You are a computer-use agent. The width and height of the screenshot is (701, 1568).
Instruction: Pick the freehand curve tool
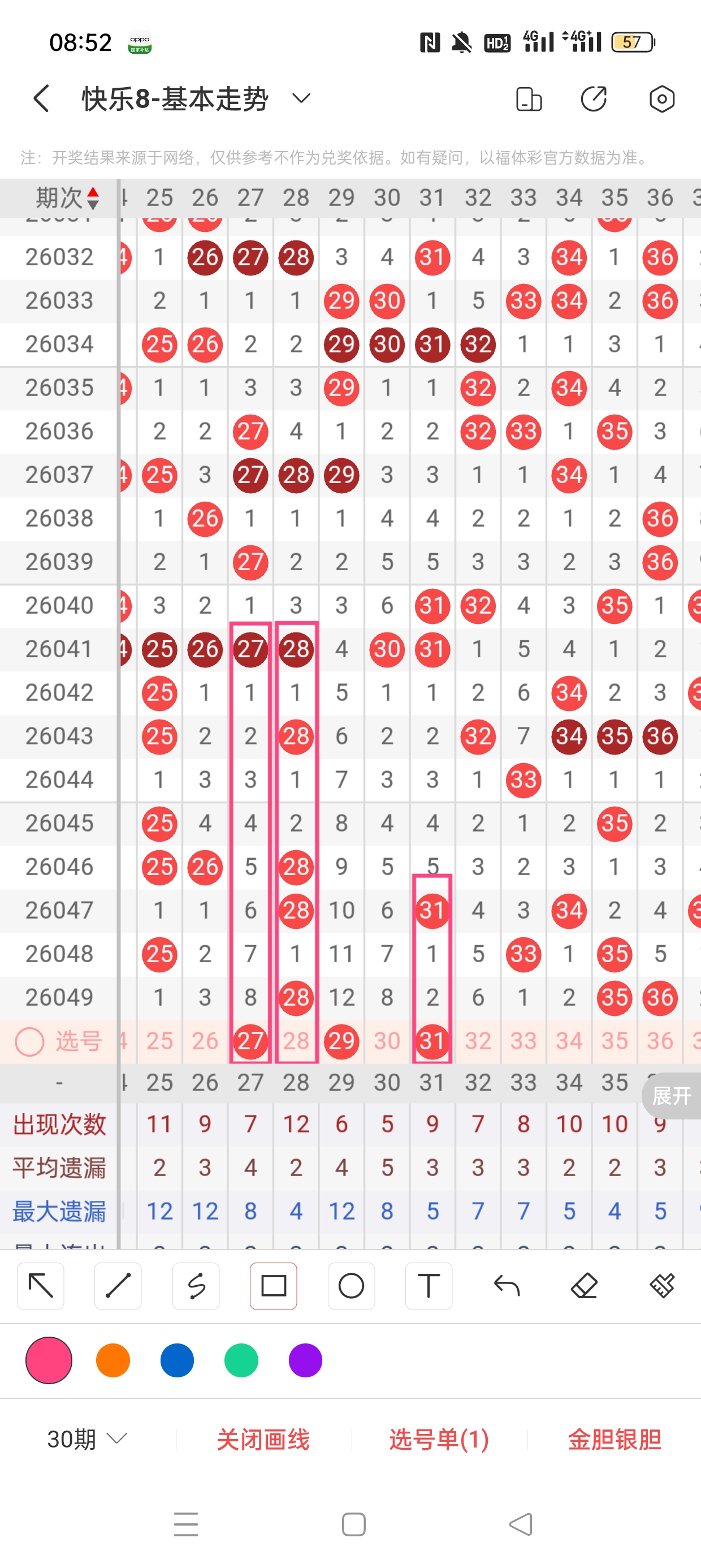coord(196,1286)
